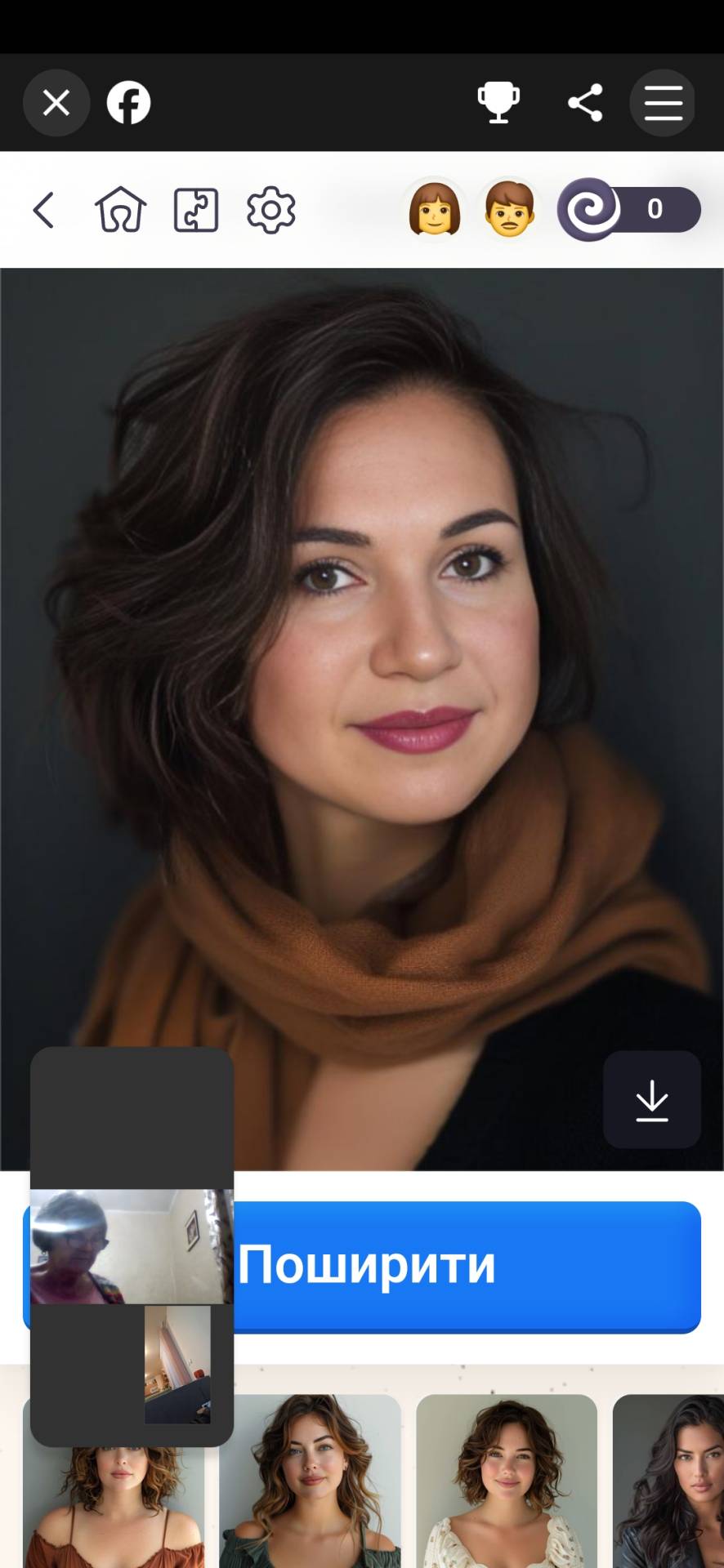The height and width of the screenshot is (1568, 724).
Task: Open the spiral coins counter
Action: [629, 210]
